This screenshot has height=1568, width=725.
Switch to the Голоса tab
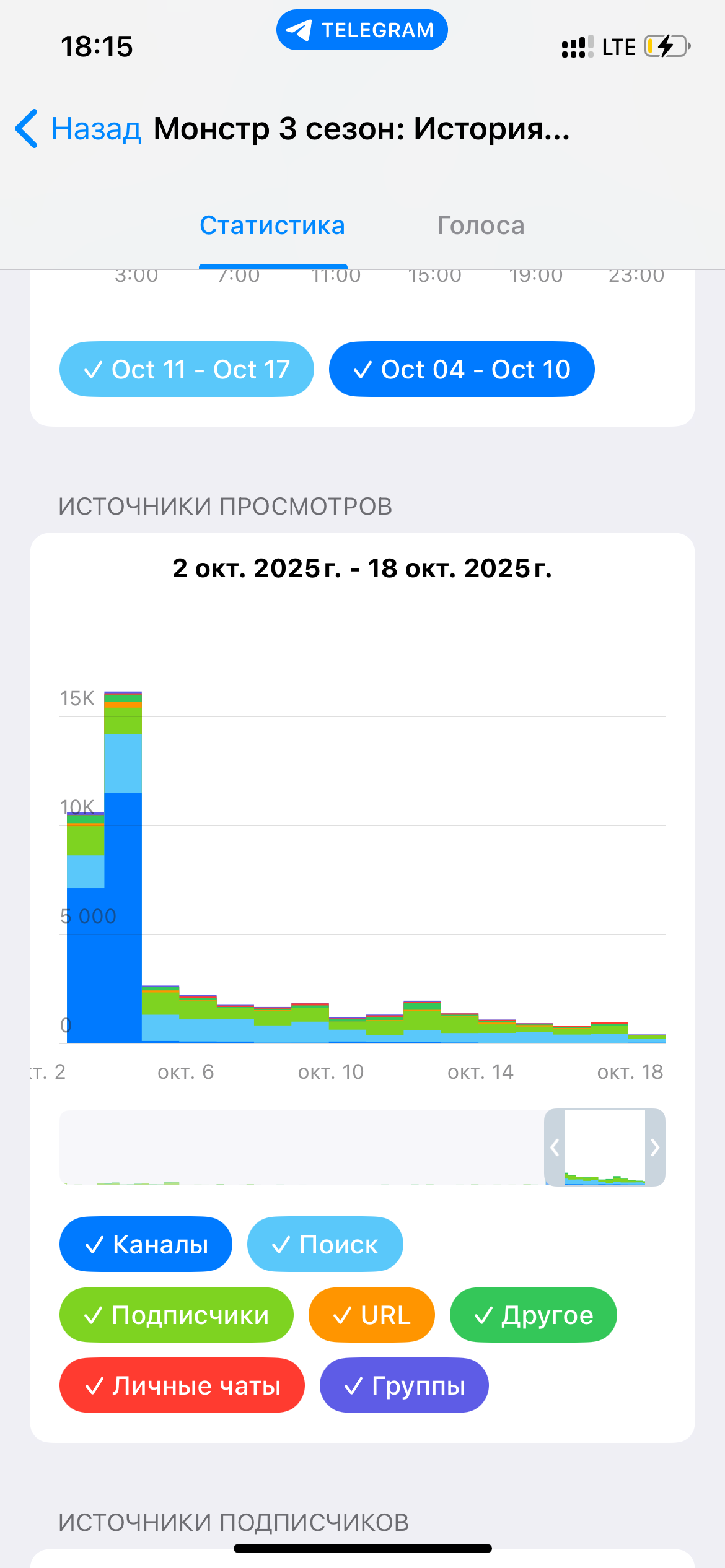point(481,225)
